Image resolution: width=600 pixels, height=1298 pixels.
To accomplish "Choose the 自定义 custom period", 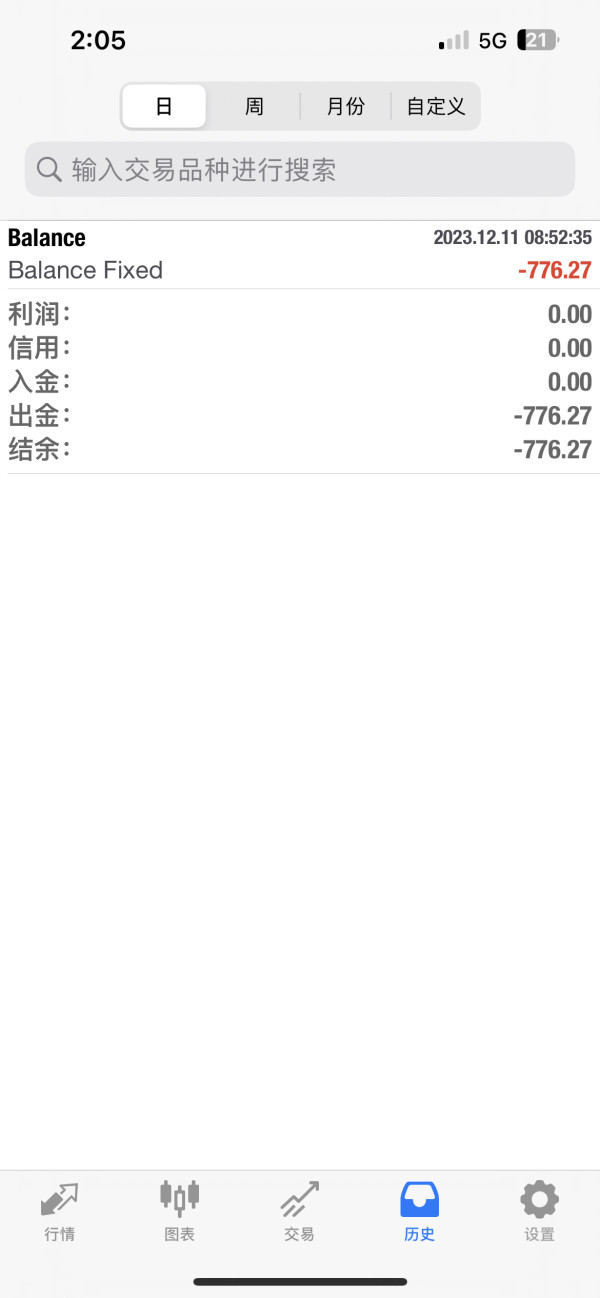I will 436,106.
